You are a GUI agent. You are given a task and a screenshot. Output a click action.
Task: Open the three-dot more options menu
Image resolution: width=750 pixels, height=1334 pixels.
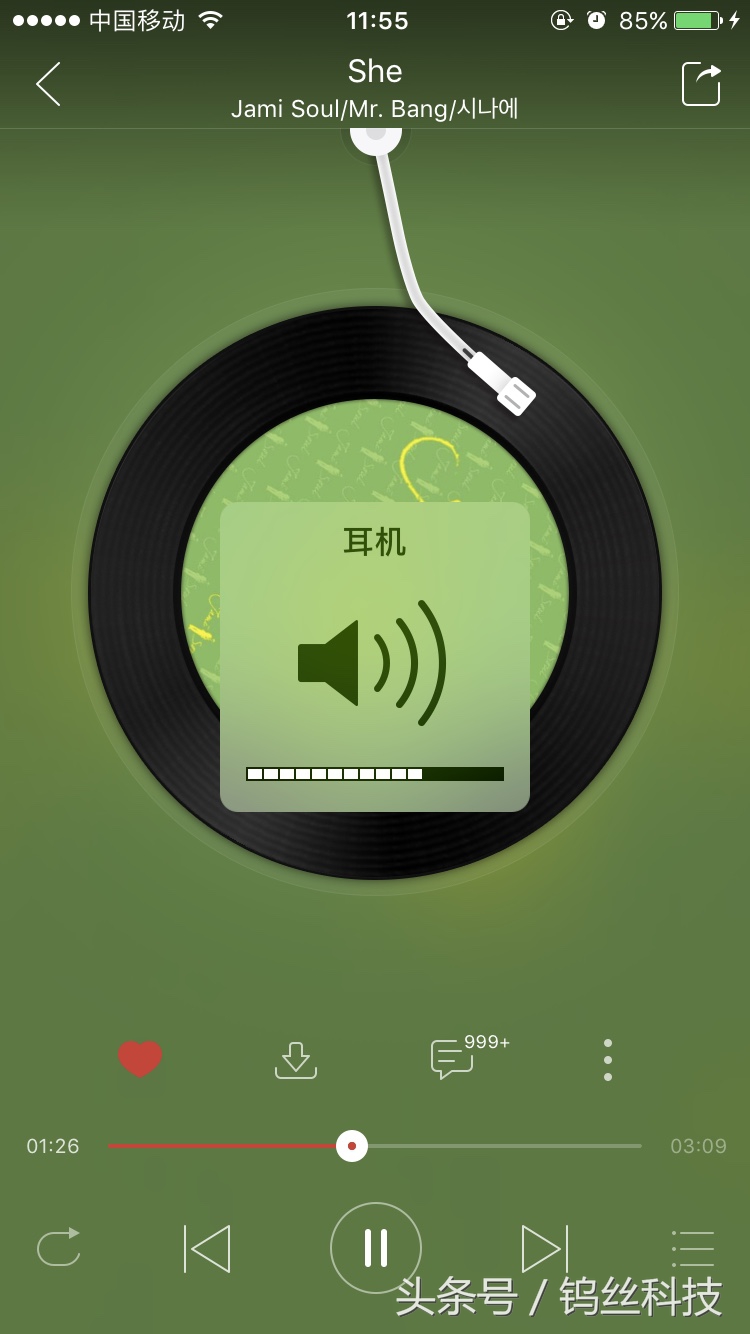(x=608, y=1060)
